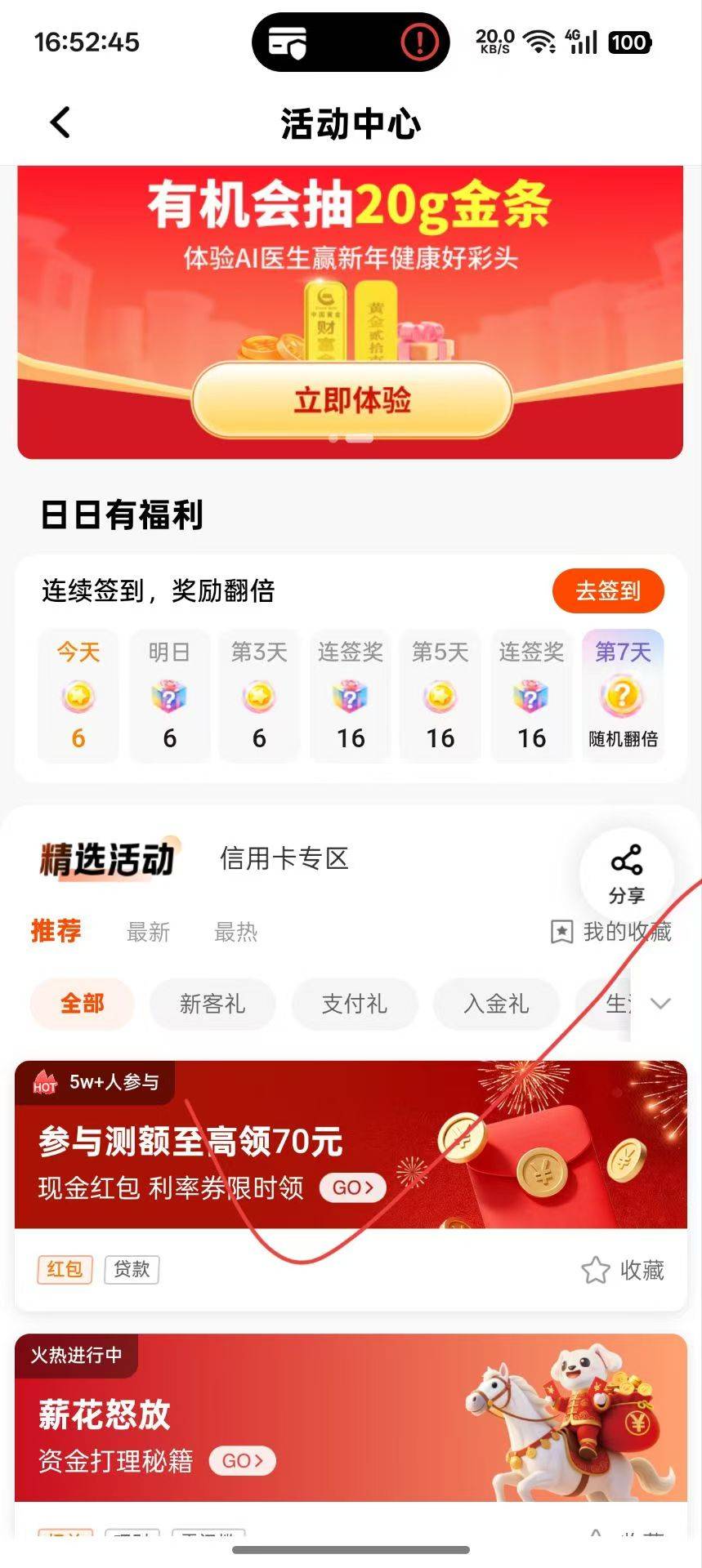This screenshot has width=702, height=1568.
Task: Favorite the 参与测额 activity with 收藏
Action: tap(623, 1270)
